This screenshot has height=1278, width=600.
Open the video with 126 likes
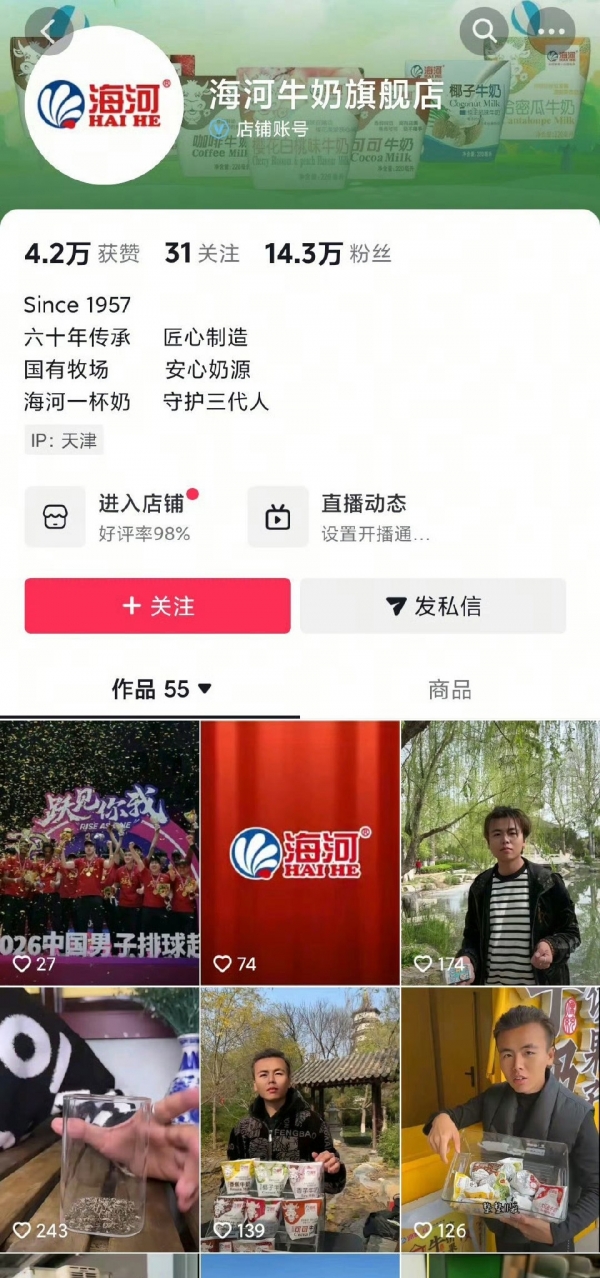(500, 1118)
